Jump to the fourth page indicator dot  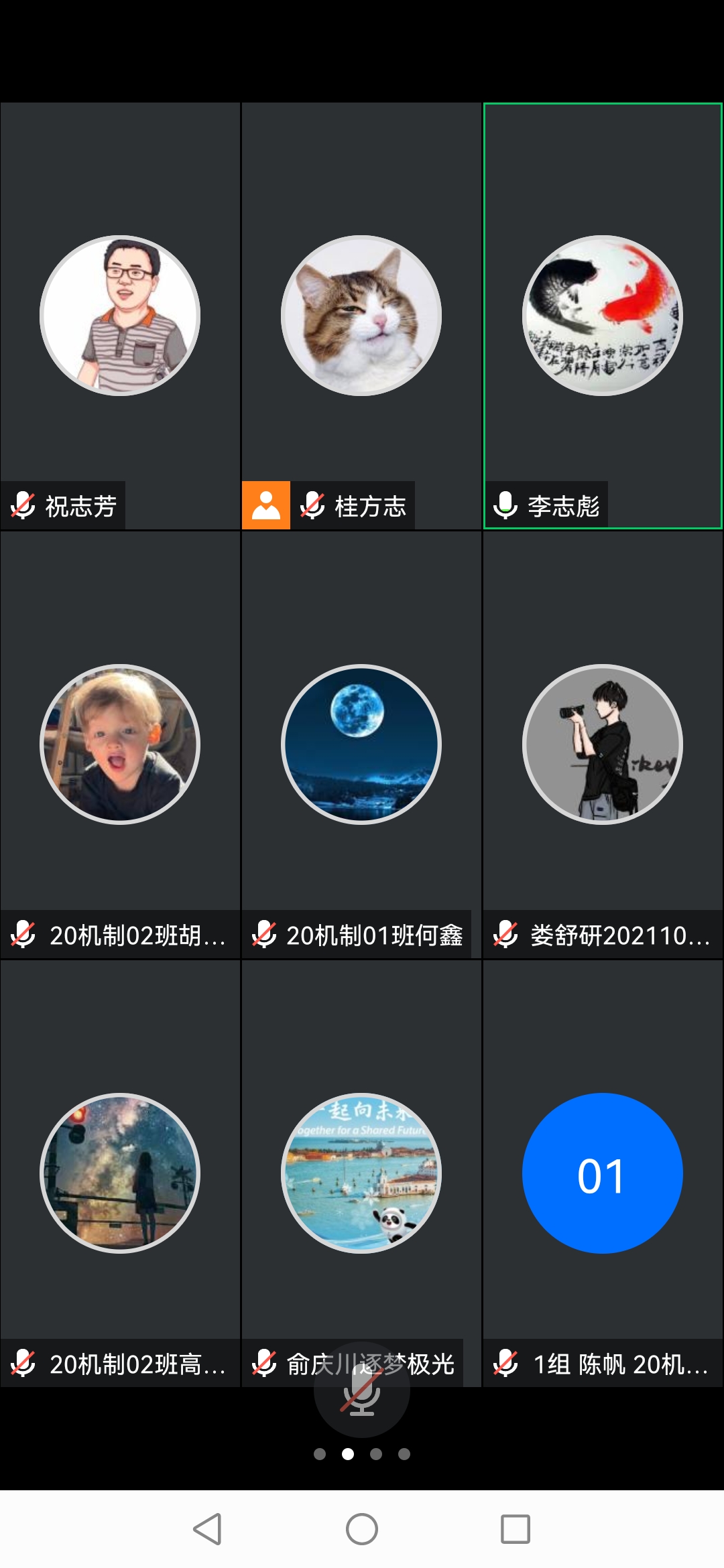(404, 1454)
